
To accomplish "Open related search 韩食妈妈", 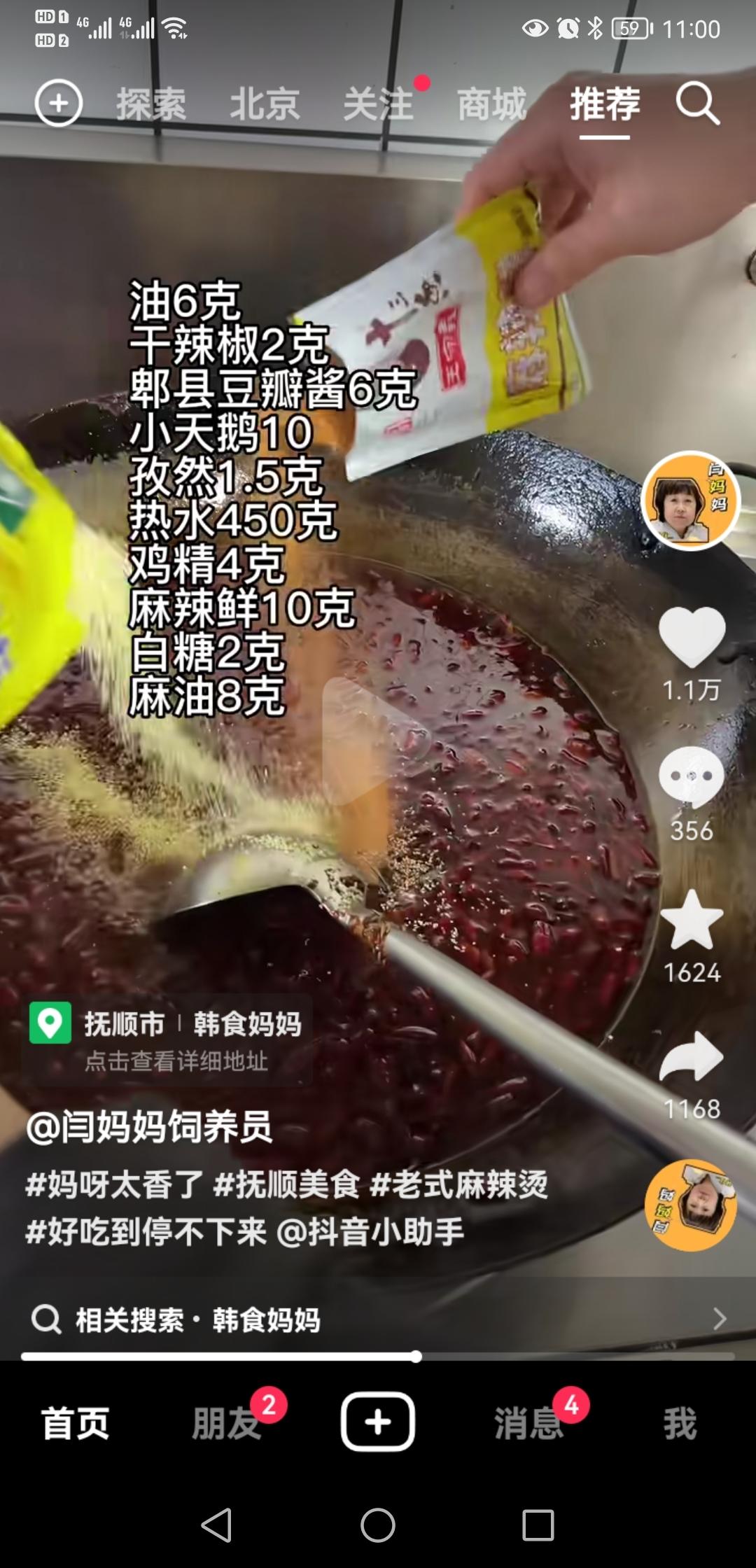I will (x=378, y=1319).
